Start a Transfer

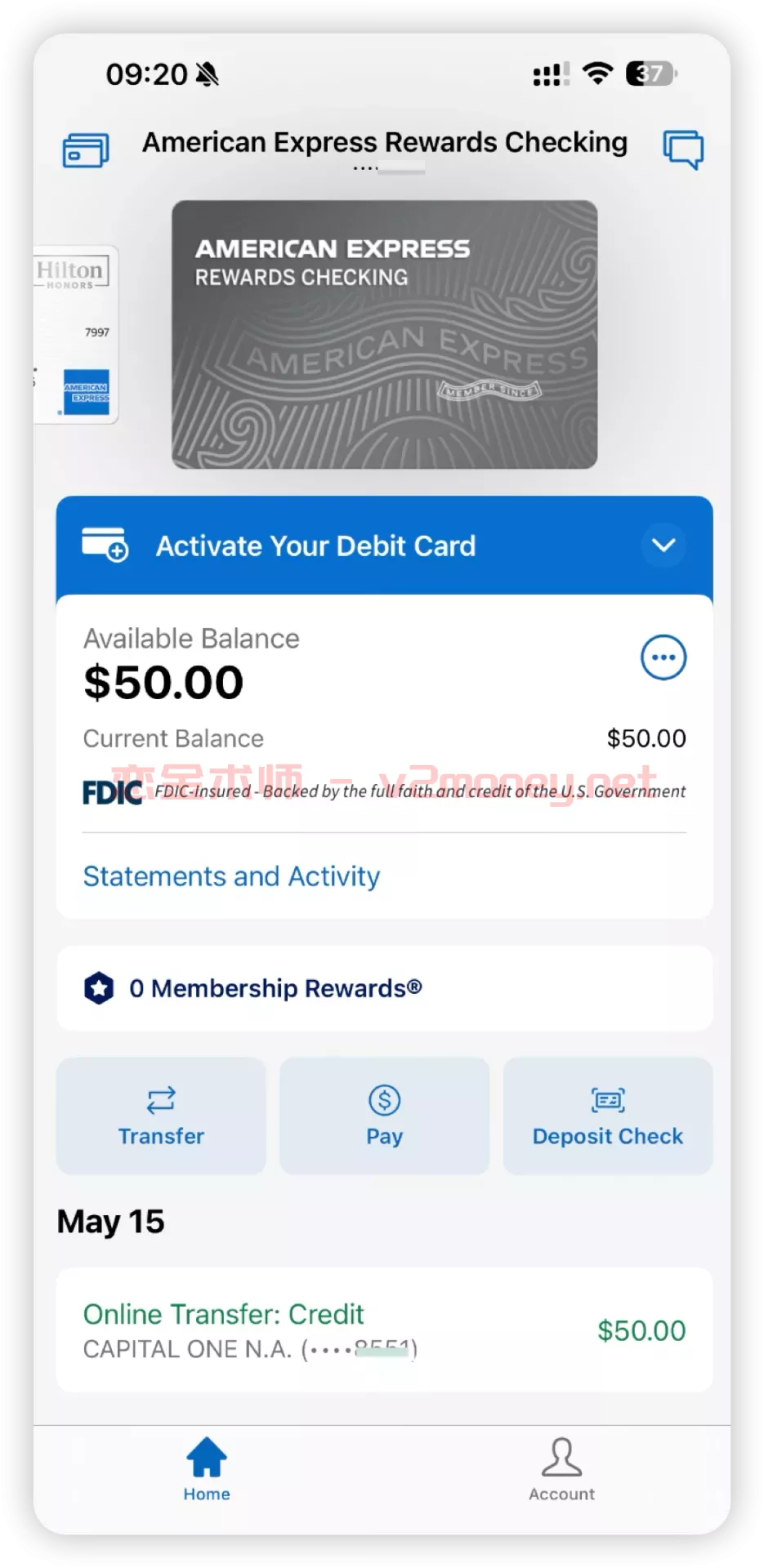161,1116
